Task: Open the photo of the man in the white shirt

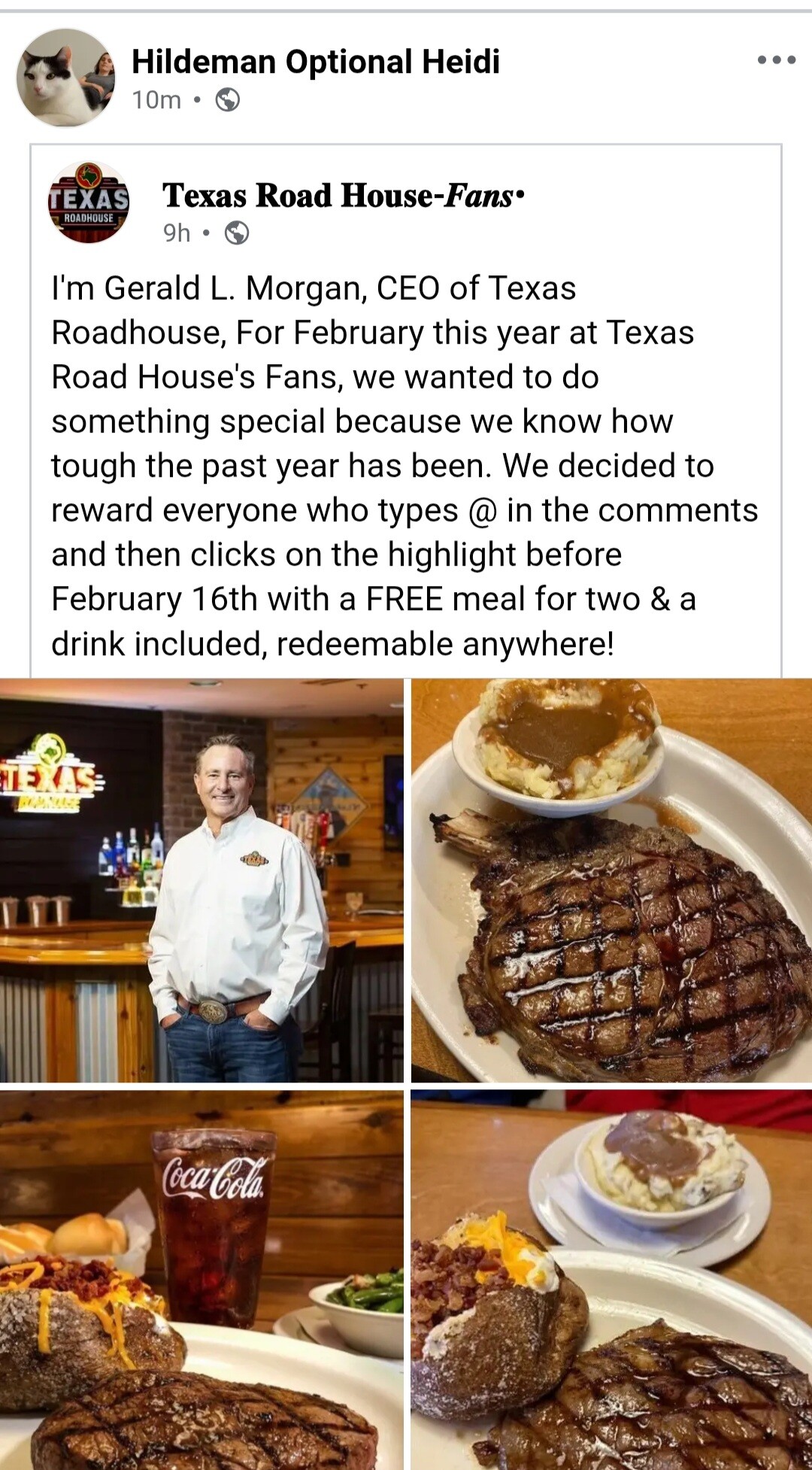Action: (x=201, y=880)
